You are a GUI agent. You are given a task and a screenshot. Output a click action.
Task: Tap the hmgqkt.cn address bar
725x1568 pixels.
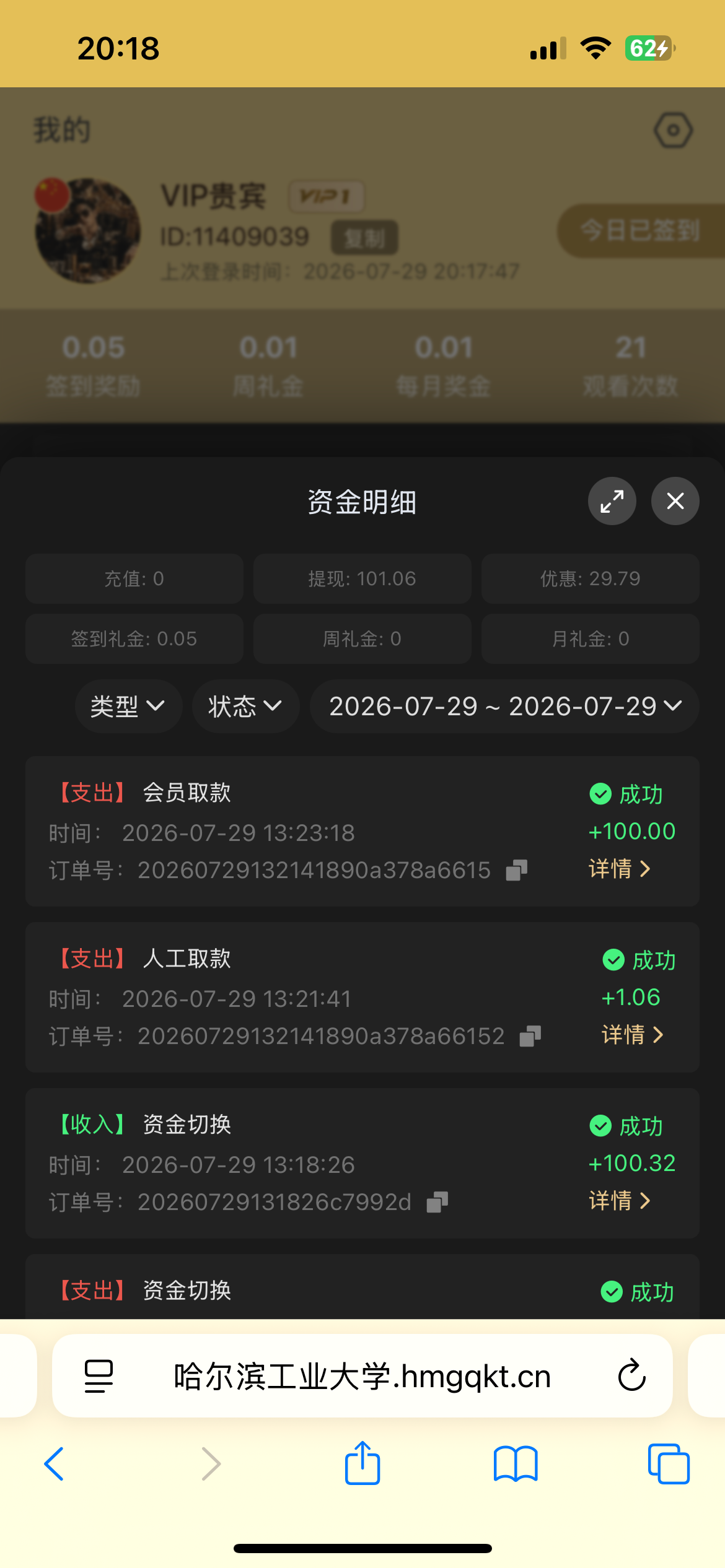362,1376
